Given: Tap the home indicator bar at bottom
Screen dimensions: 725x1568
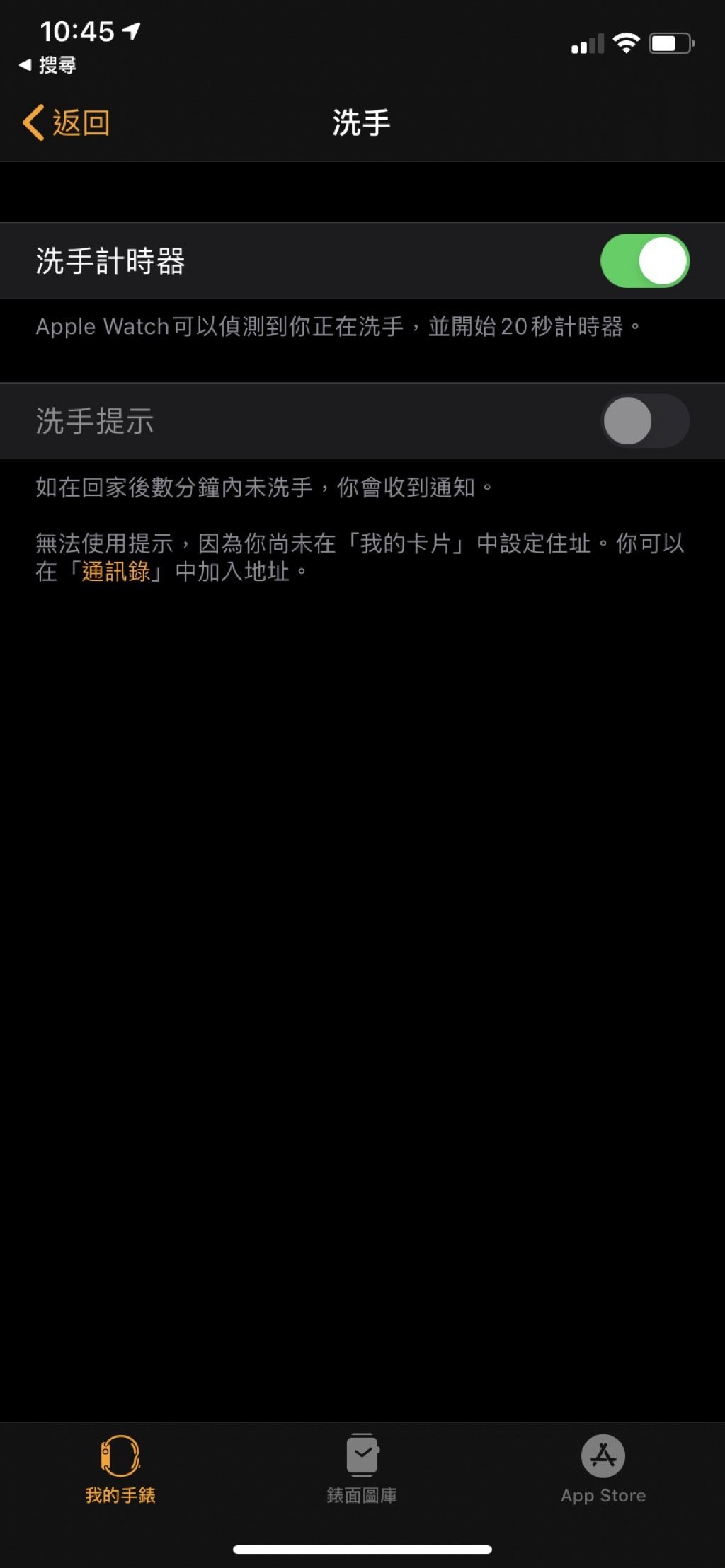Looking at the screenshot, I should (362, 1550).
